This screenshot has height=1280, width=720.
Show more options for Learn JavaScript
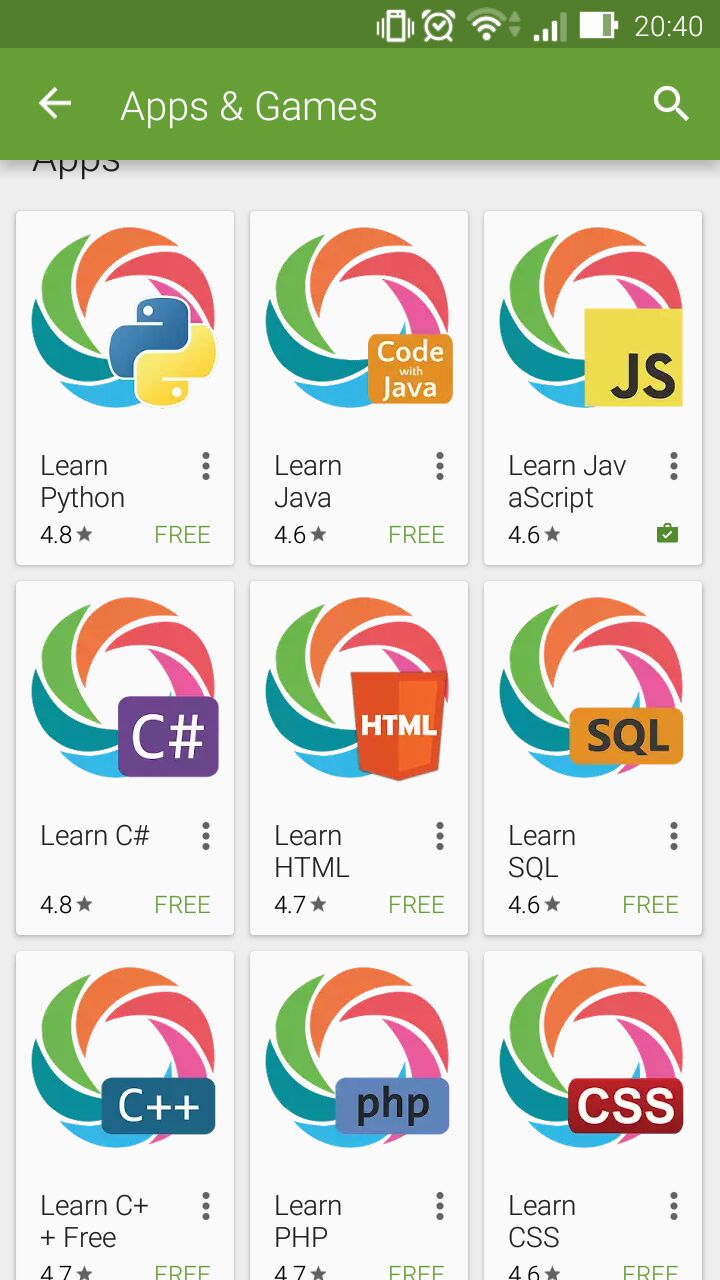pyautogui.click(x=674, y=466)
